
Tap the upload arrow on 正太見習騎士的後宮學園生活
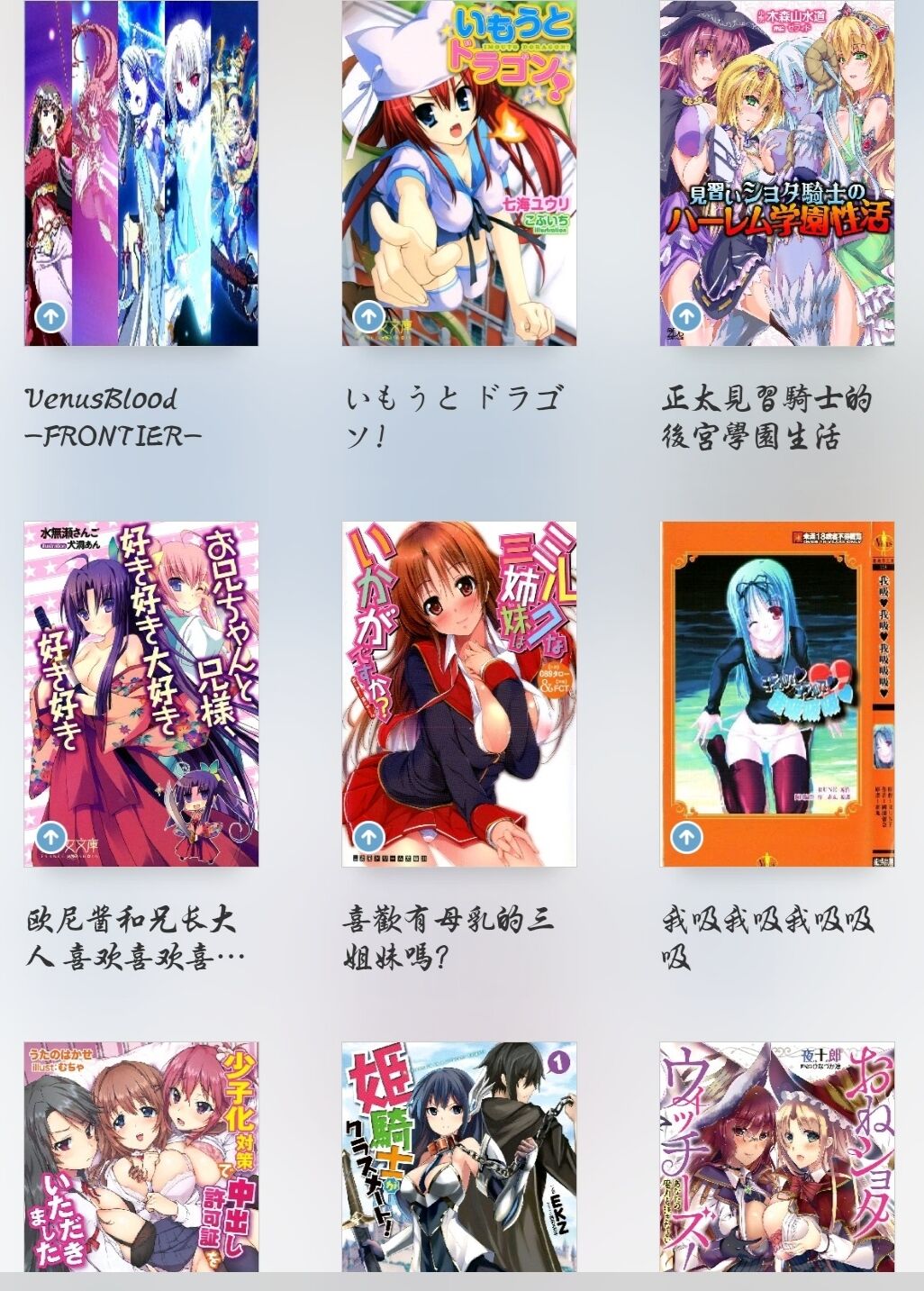tap(686, 316)
